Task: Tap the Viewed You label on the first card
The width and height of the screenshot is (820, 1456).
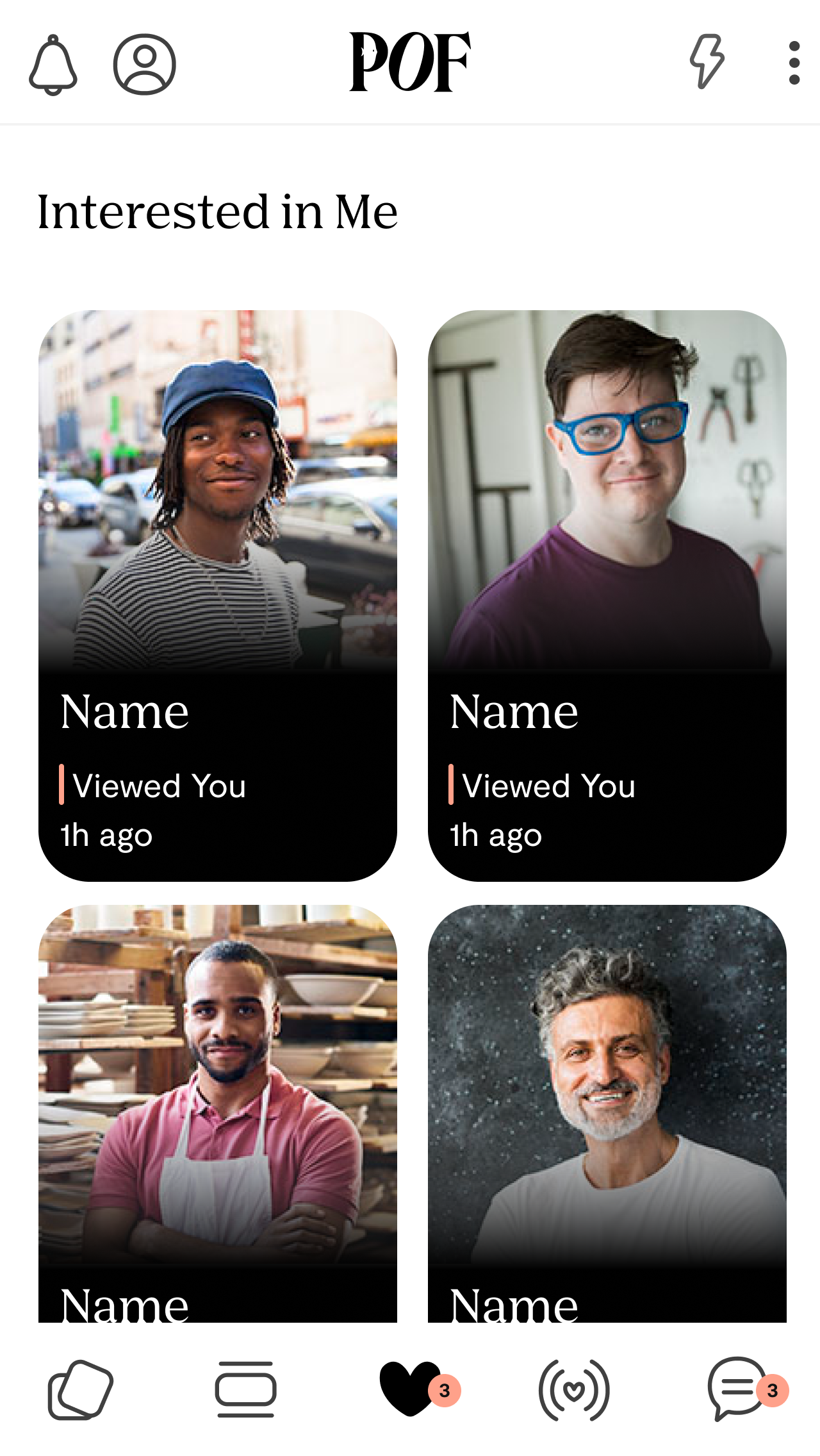Action: pyautogui.click(x=159, y=786)
